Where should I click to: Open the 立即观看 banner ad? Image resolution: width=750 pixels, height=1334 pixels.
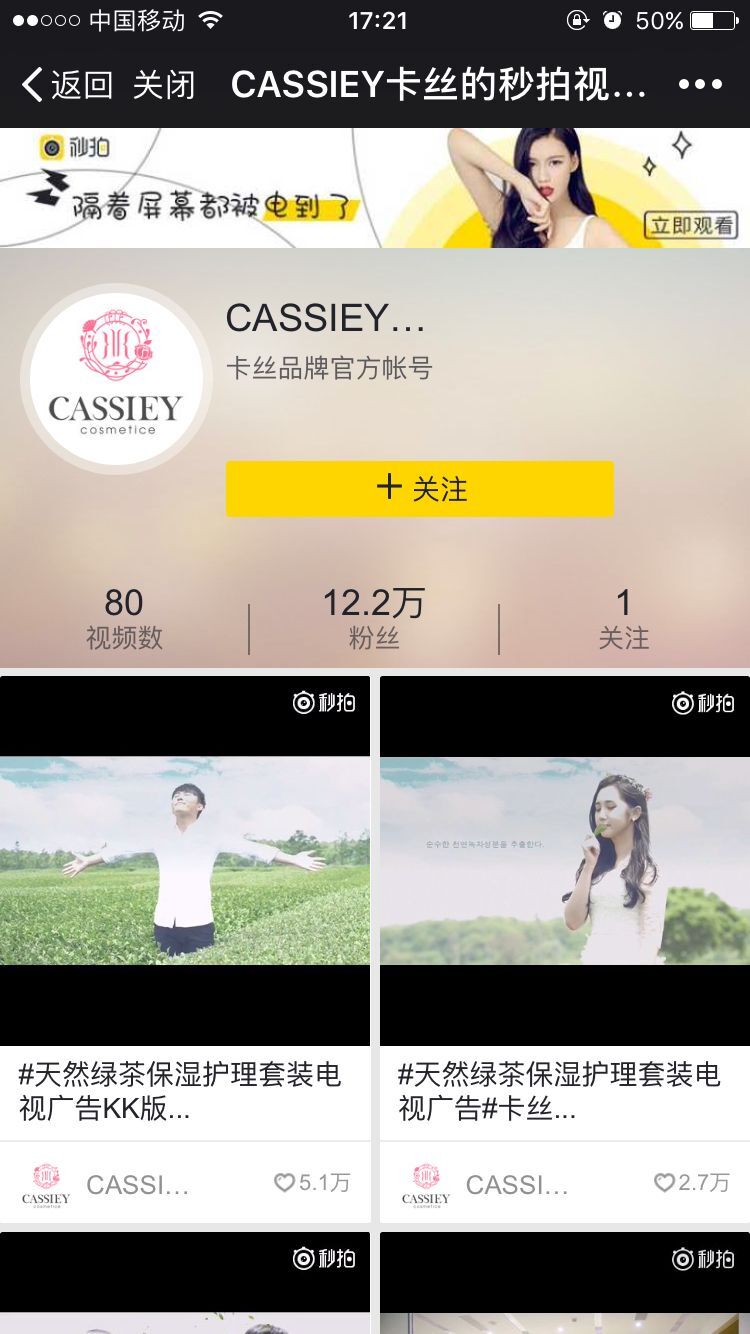point(690,225)
